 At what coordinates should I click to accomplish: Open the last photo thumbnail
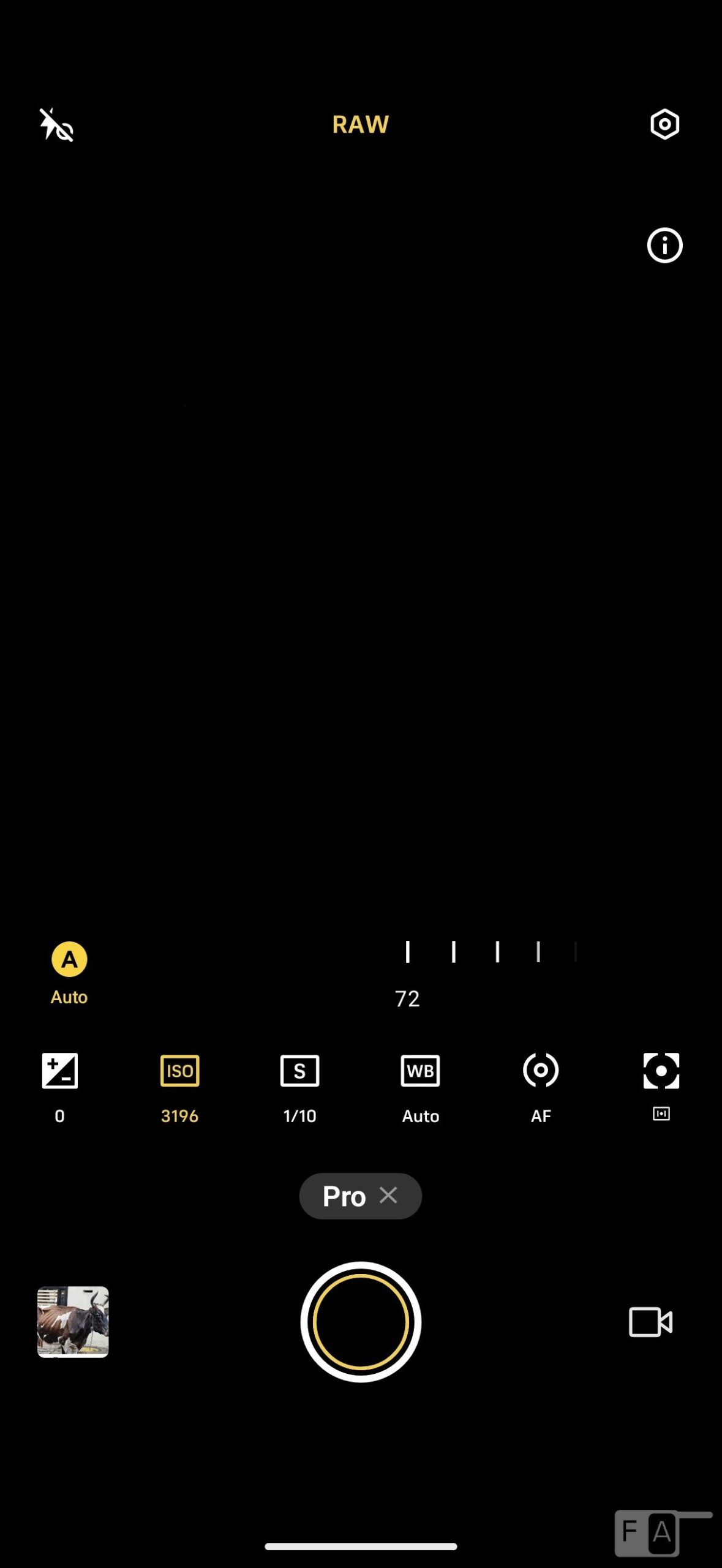[x=73, y=1321]
